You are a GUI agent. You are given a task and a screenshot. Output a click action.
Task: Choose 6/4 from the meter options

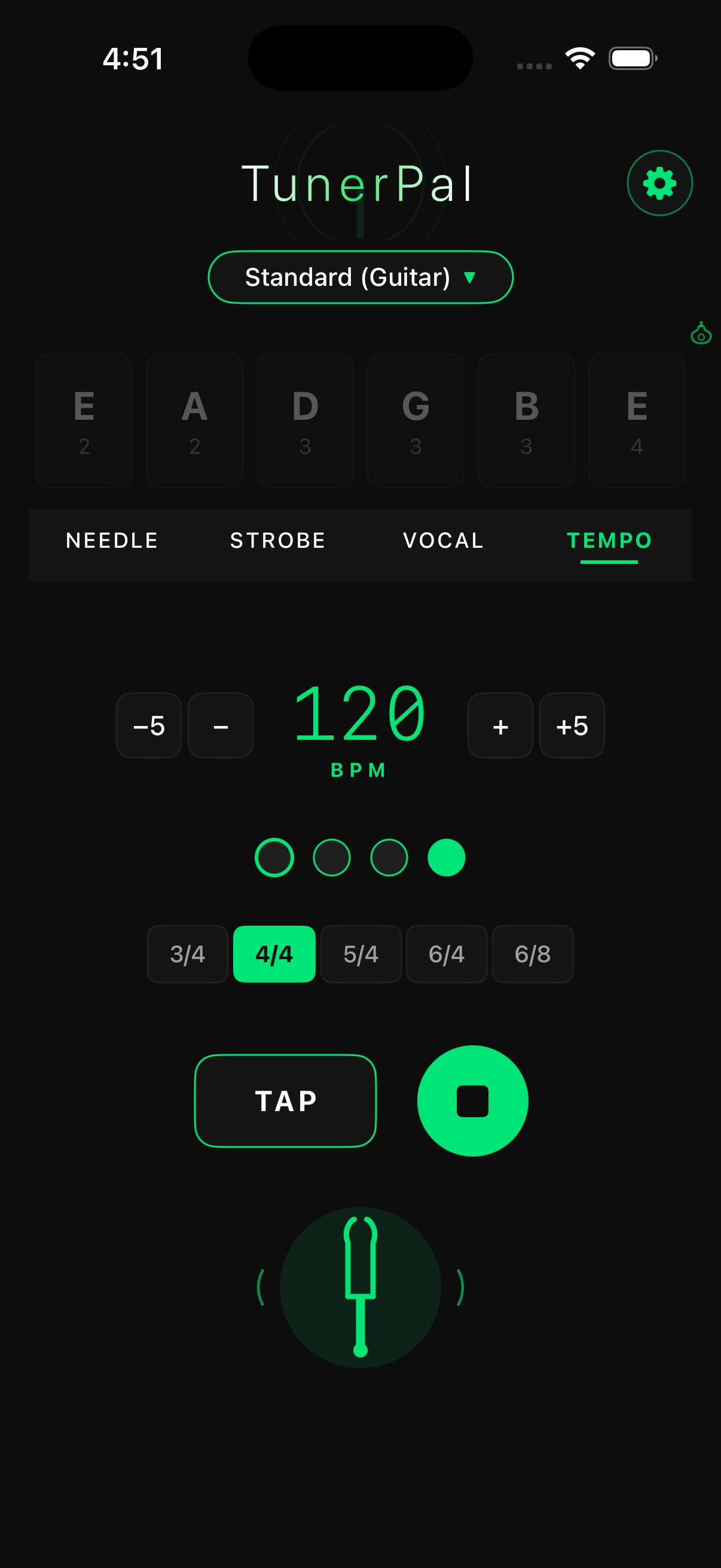click(447, 954)
